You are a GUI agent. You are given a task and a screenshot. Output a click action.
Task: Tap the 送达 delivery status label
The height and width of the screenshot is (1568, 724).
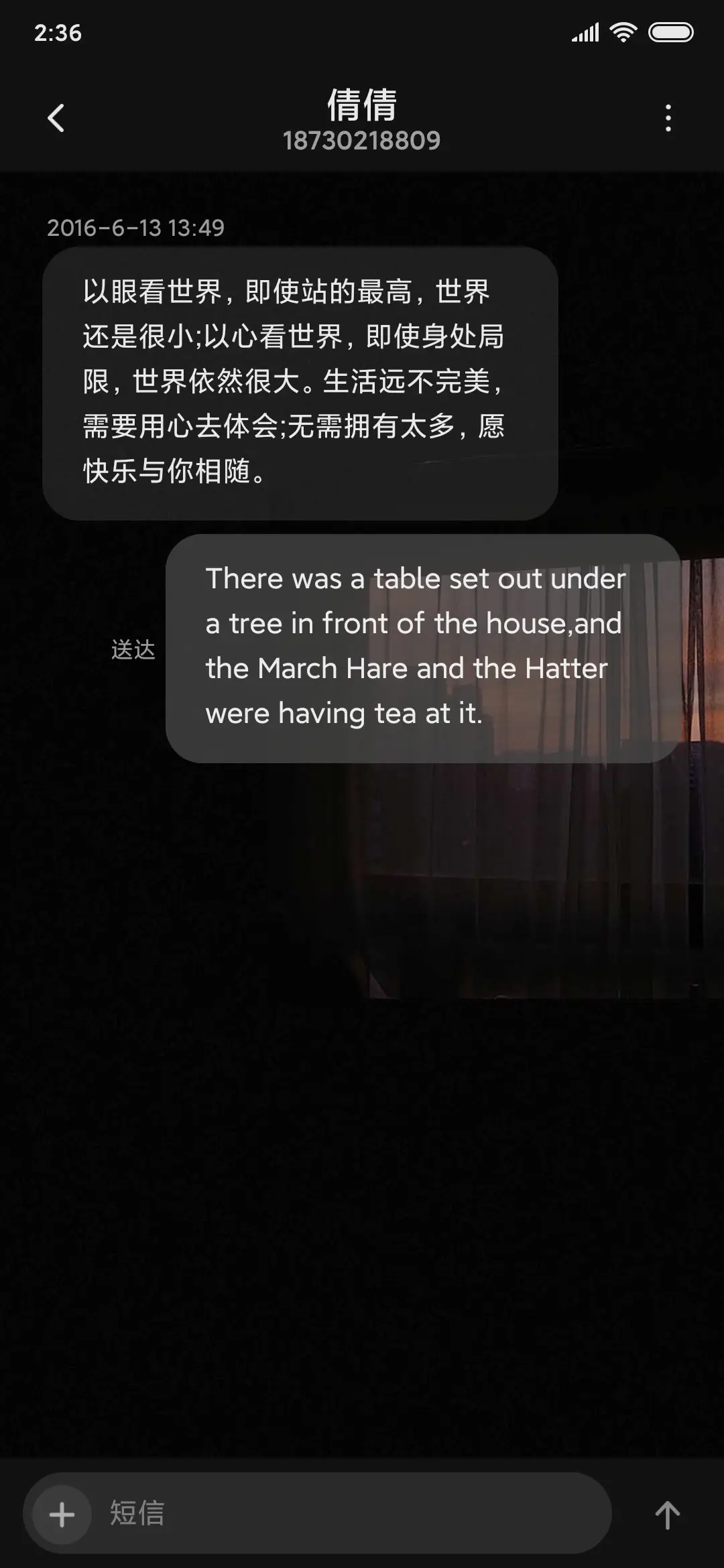[x=133, y=649]
